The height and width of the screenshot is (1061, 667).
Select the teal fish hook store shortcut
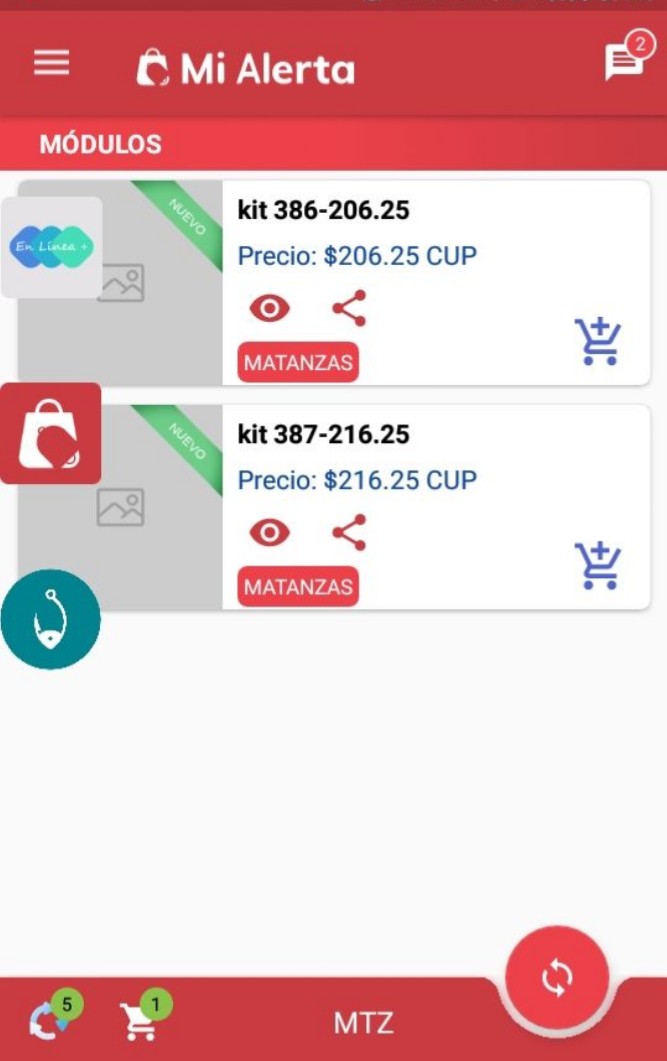(50, 619)
